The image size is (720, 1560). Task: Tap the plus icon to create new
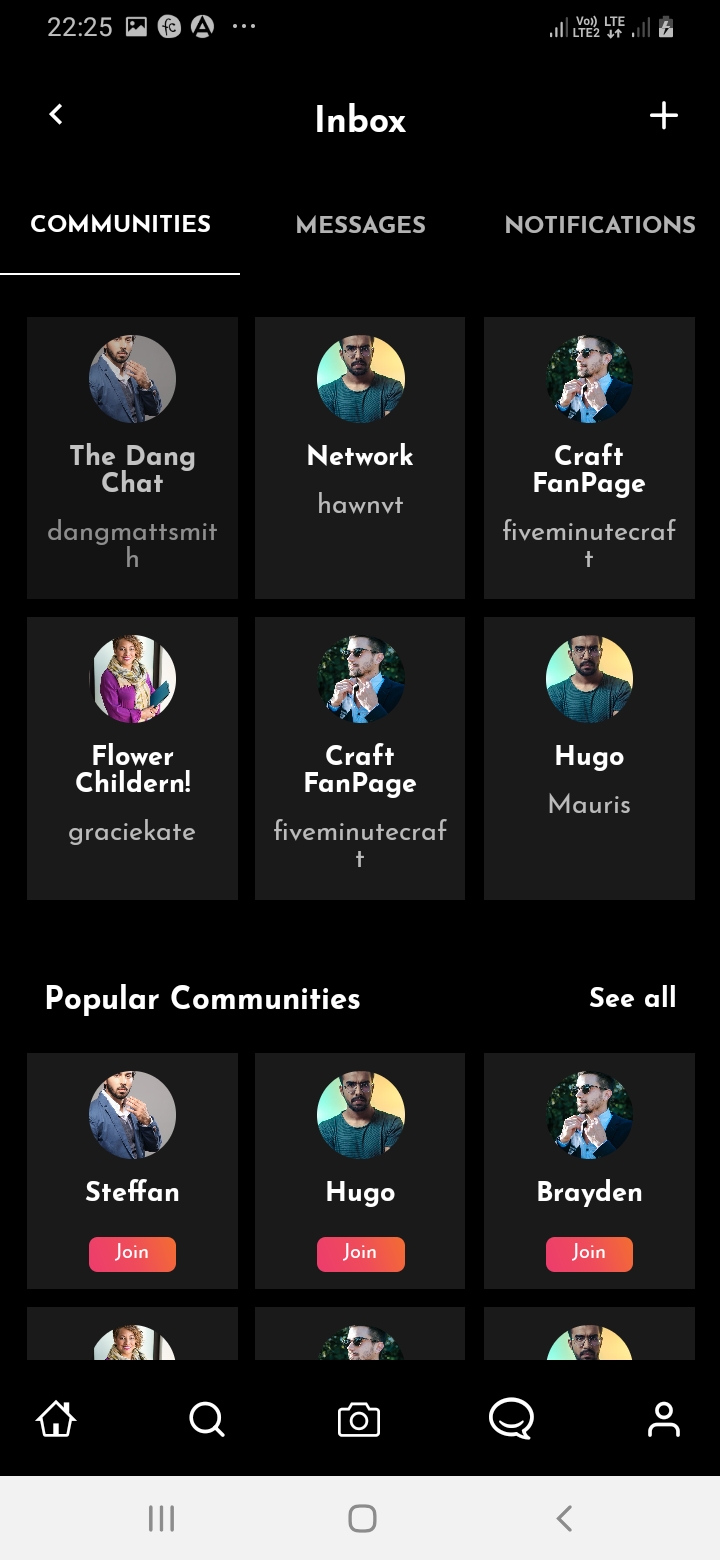click(x=663, y=115)
